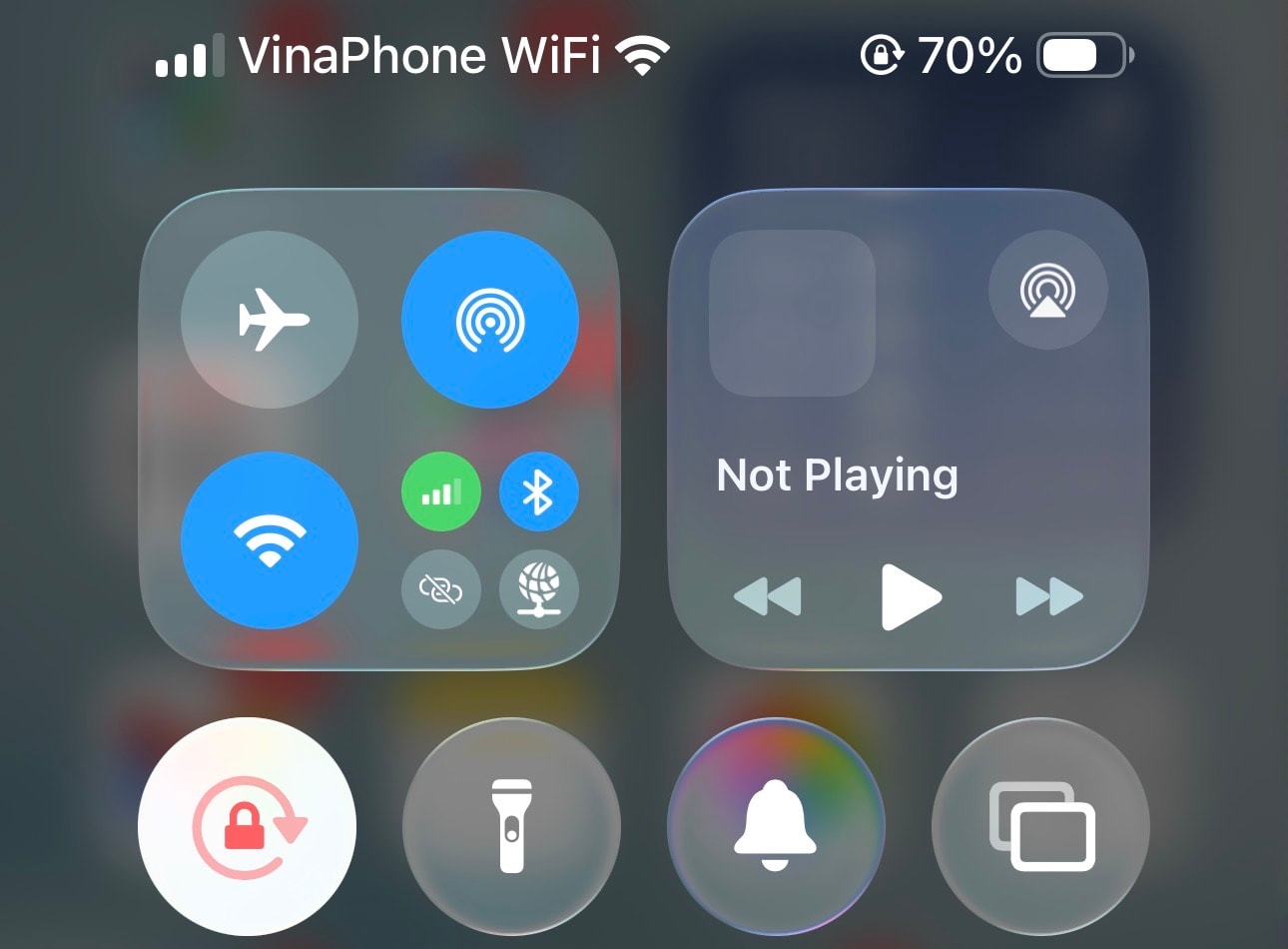Turn off rotation lock
This screenshot has height=949, width=1288.
pyautogui.click(x=247, y=827)
